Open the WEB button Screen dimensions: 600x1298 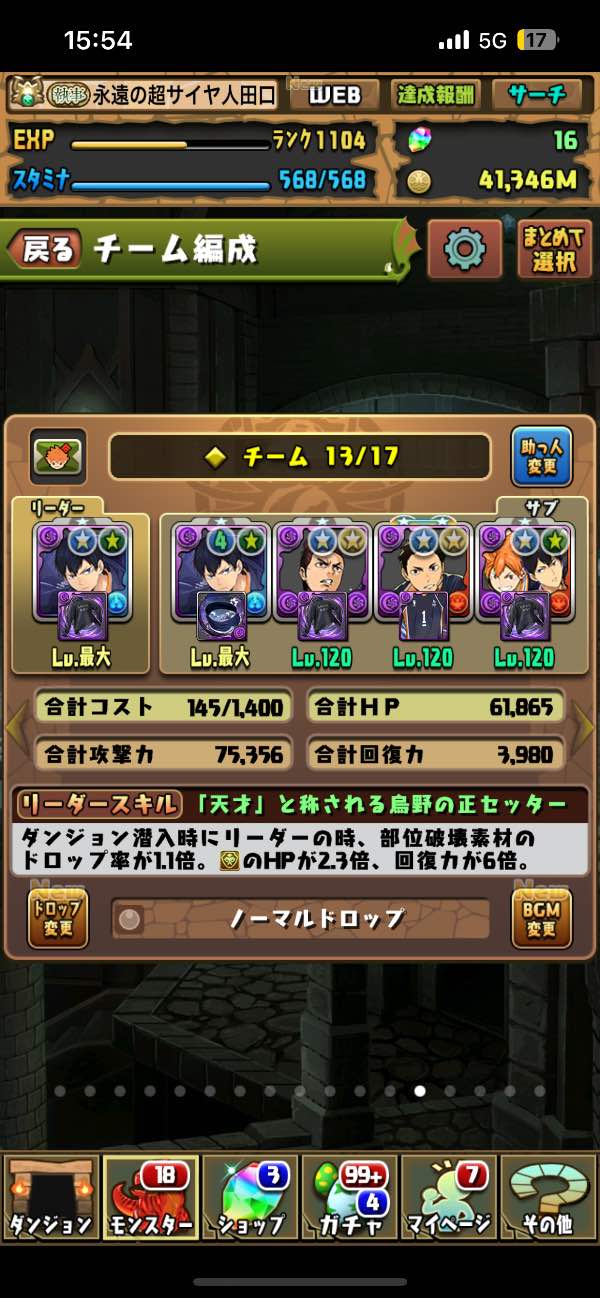click(334, 95)
